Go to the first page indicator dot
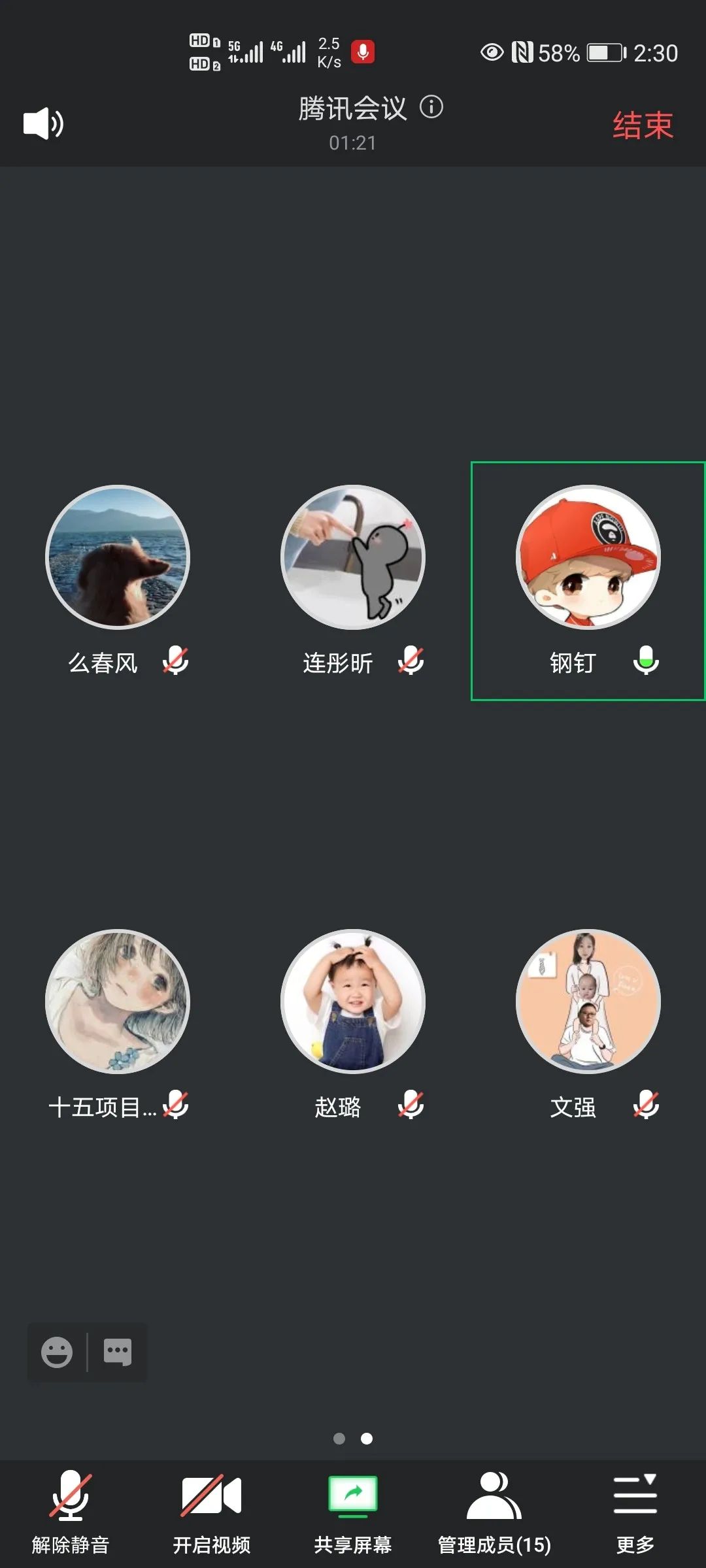Screen dimensions: 706x1568 (339, 1439)
